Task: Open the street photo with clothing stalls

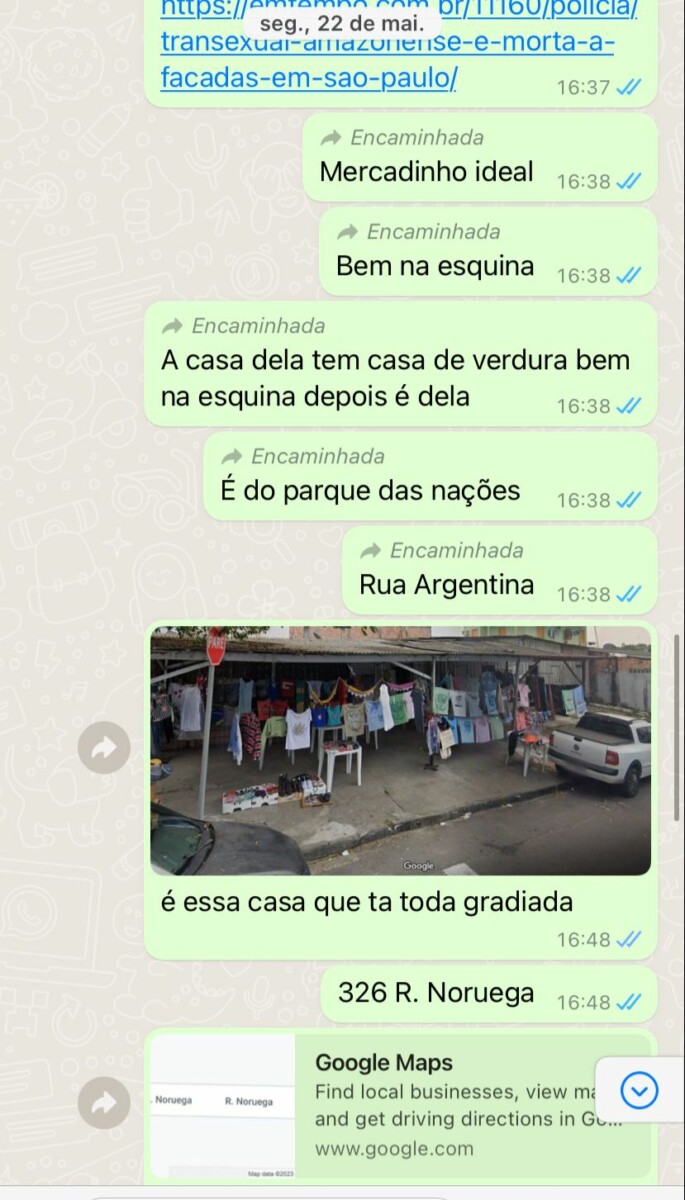Action: [x=400, y=750]
